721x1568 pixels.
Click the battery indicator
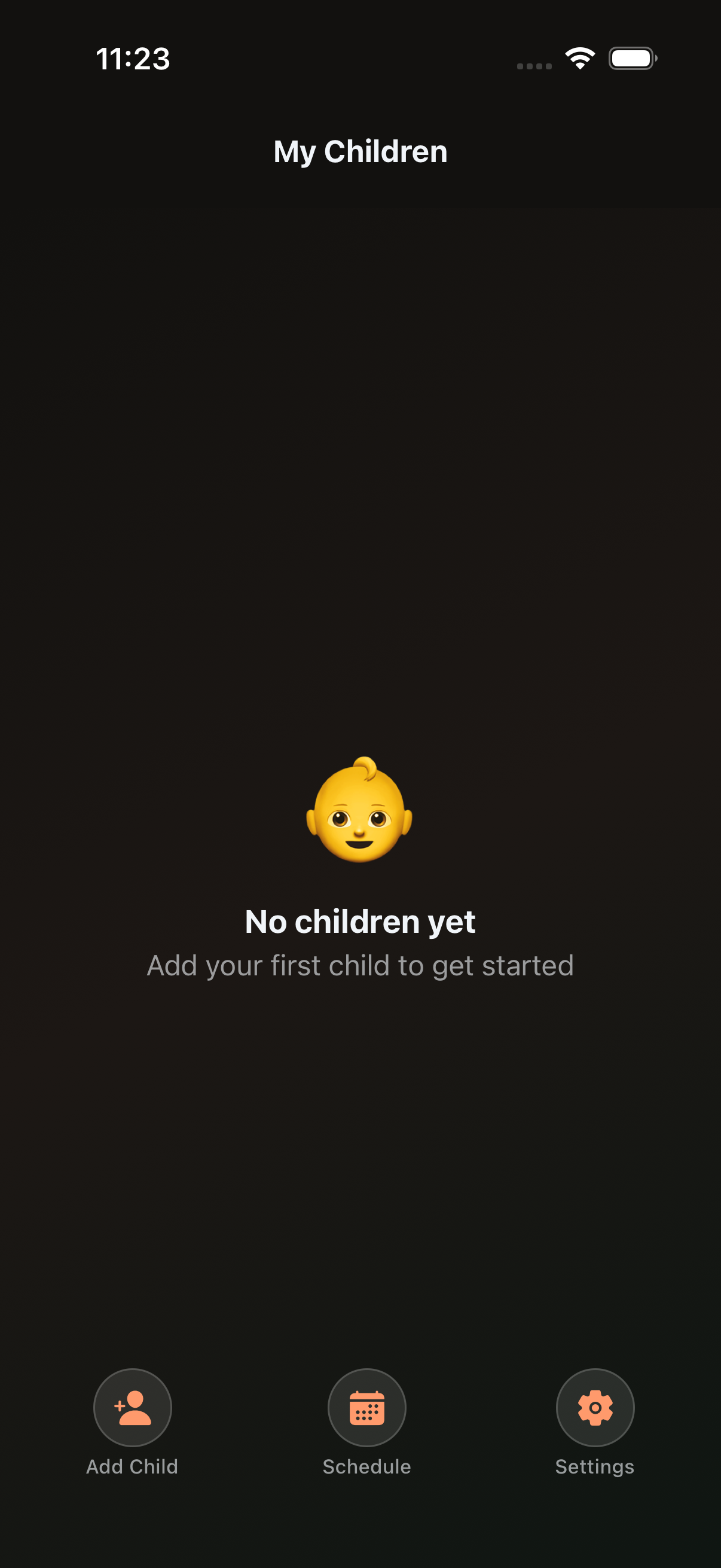[631, 58]
